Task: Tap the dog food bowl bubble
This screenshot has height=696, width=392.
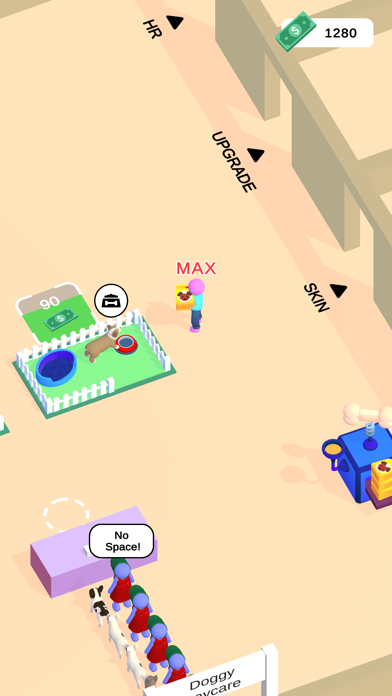Action: pyautogui.click(x=111, y=301)
